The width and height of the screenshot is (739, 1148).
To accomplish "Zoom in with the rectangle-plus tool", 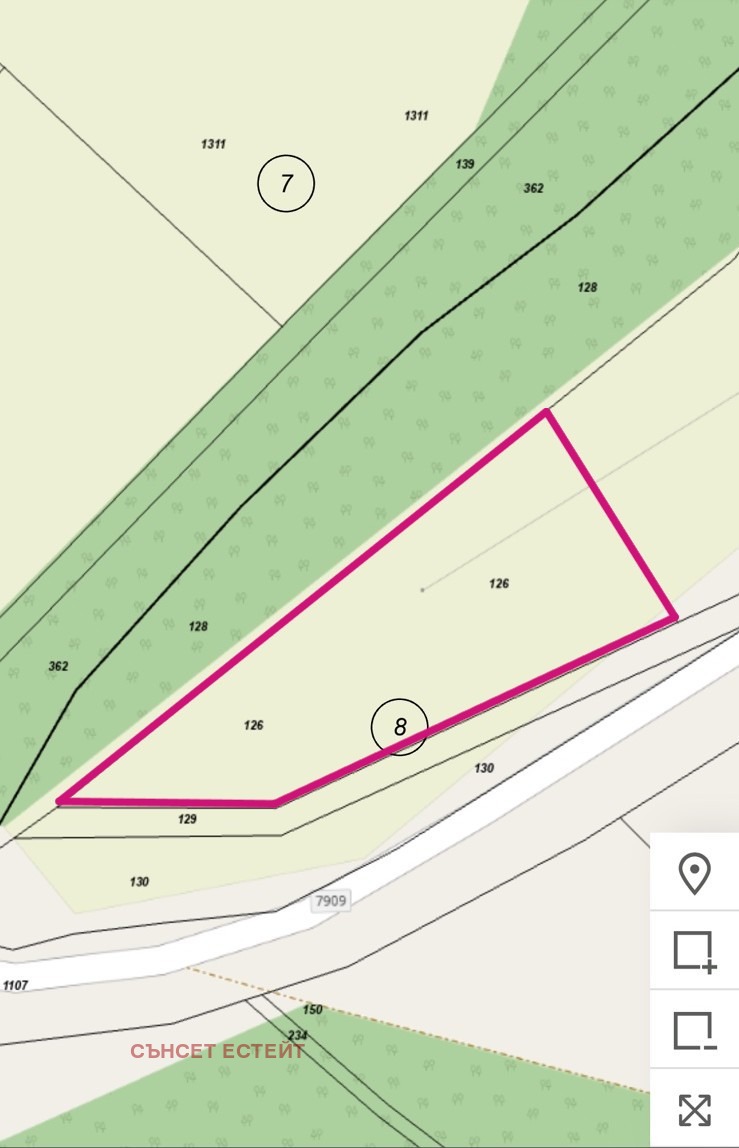I will click(x=694, y=951).
